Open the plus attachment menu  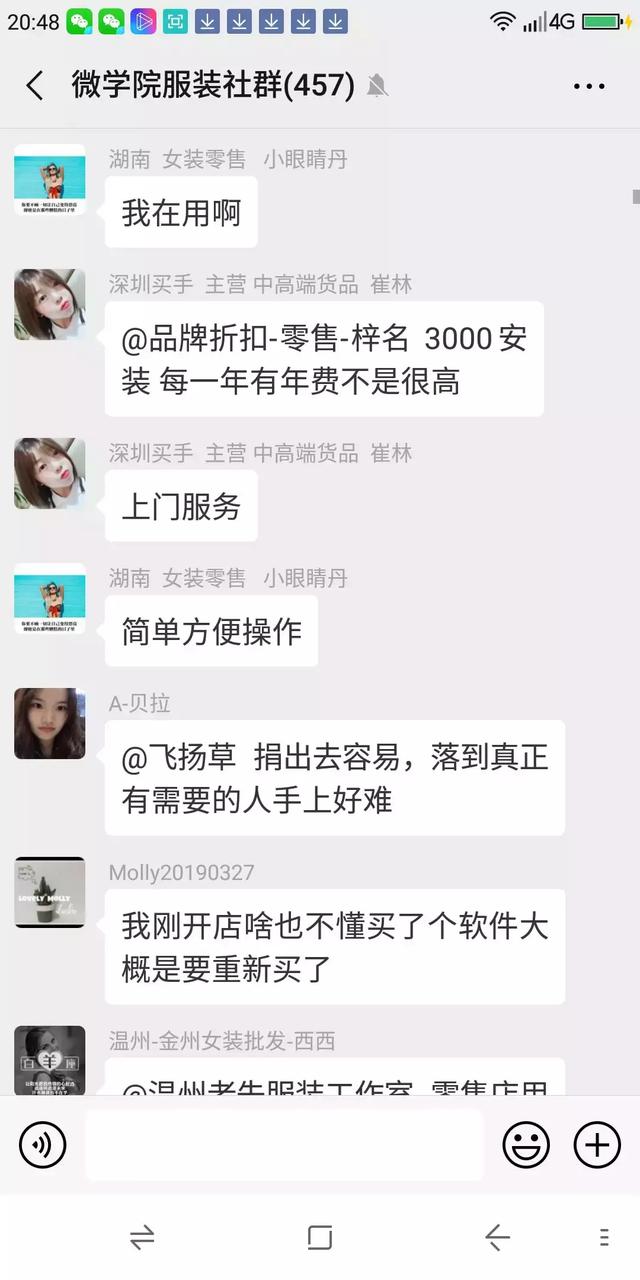[597, 1144]
